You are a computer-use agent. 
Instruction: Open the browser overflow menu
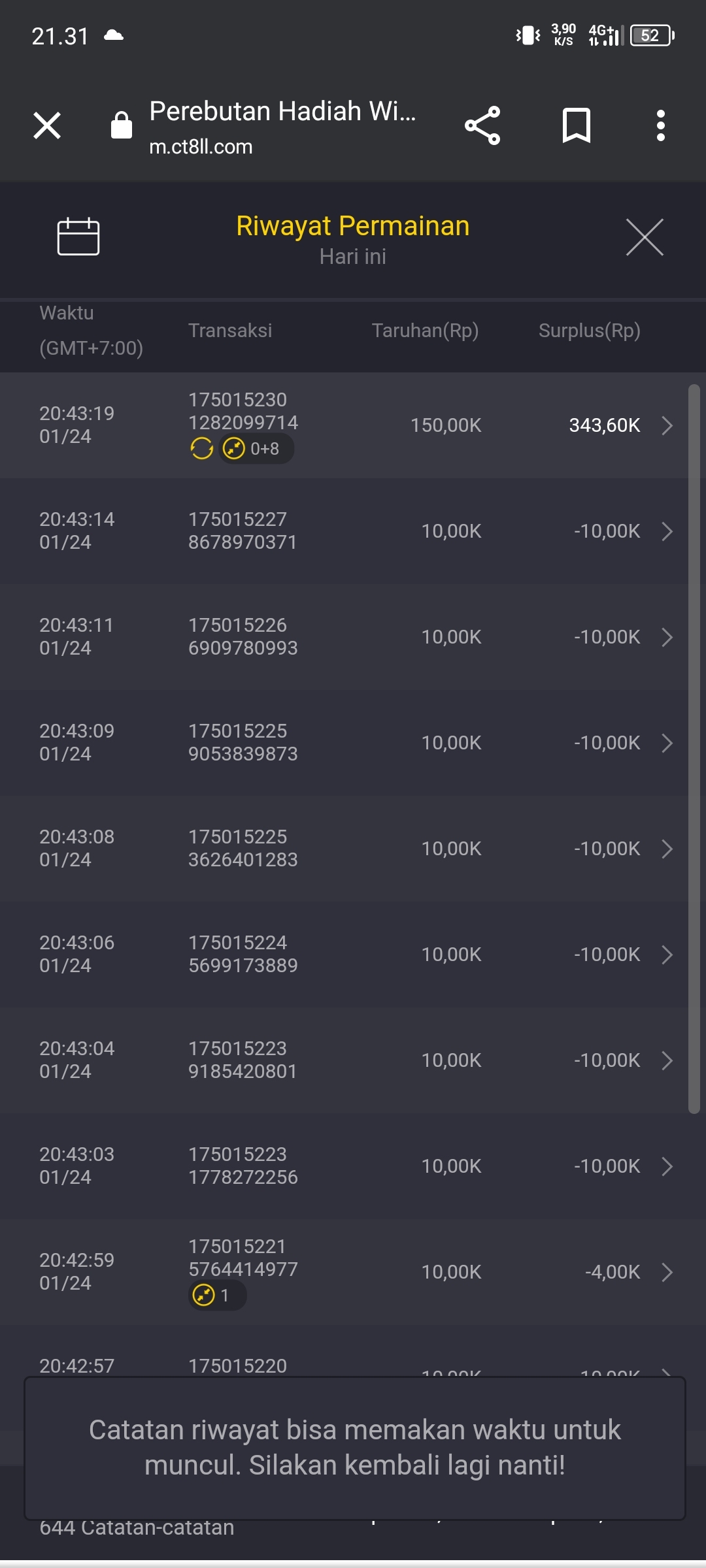[x=661, y=125]
